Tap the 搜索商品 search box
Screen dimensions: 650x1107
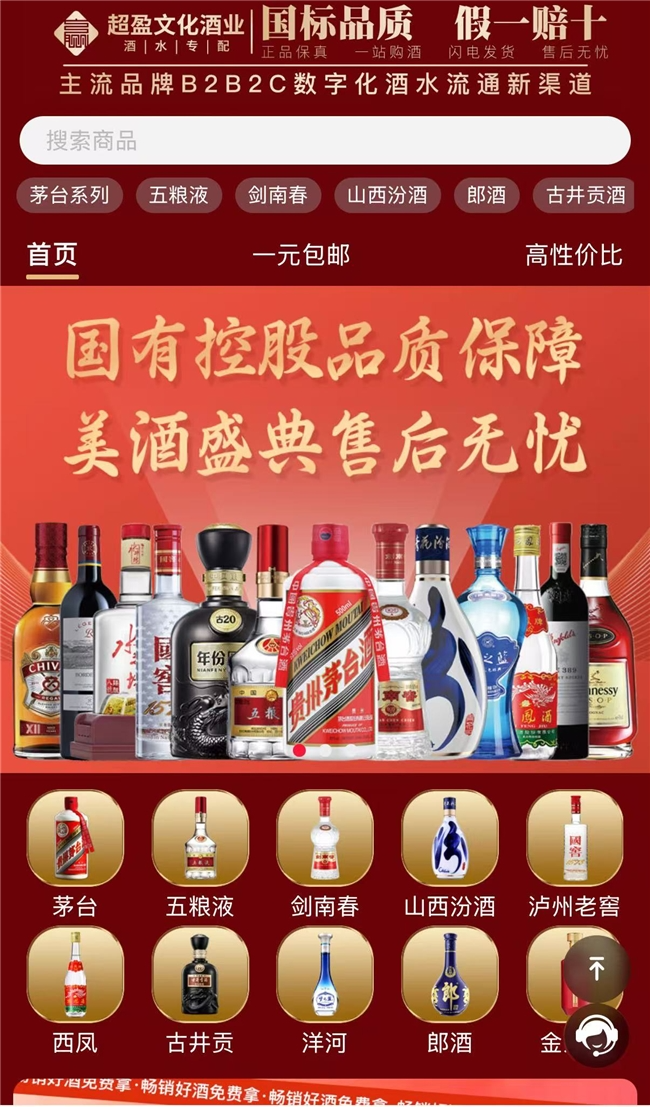(324, 141)
